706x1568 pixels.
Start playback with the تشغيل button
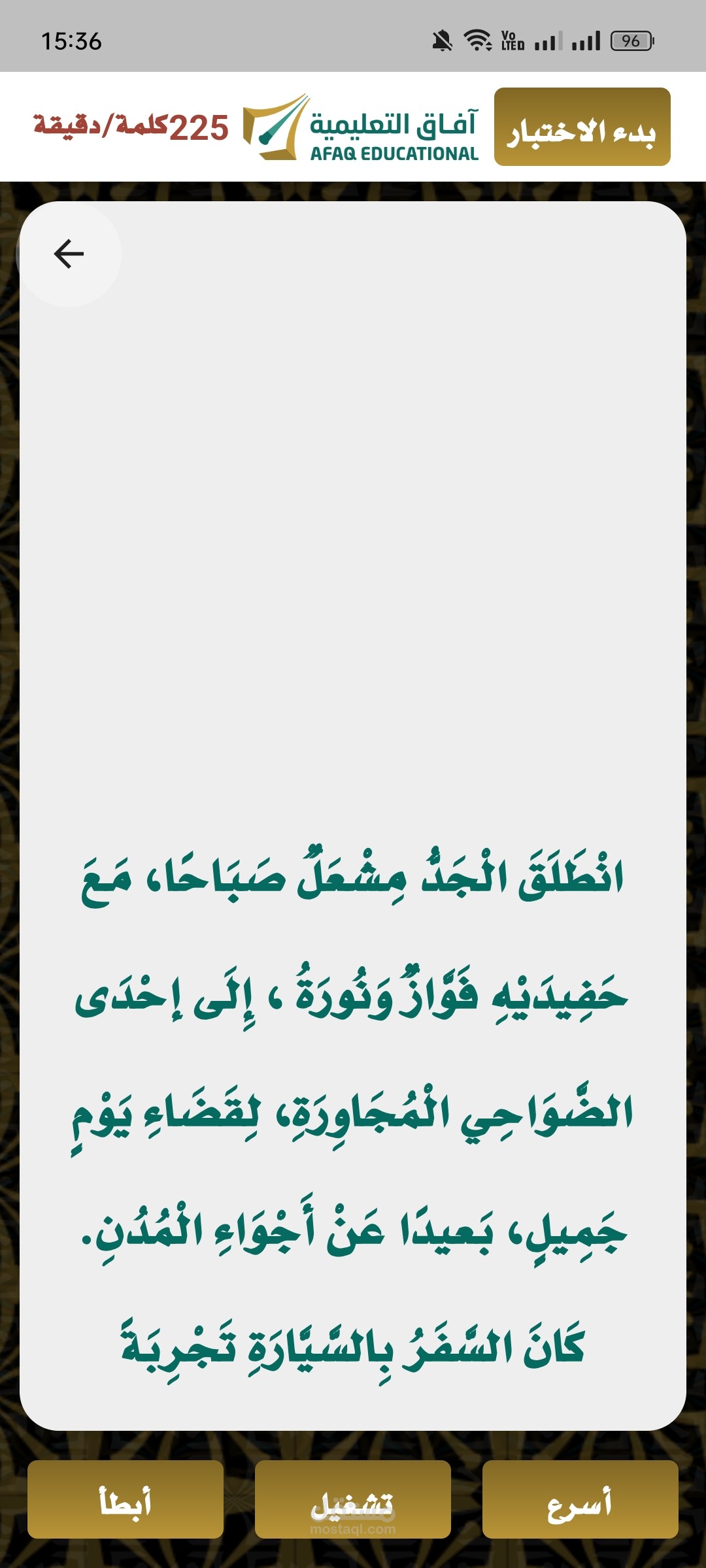[353, 1499]
